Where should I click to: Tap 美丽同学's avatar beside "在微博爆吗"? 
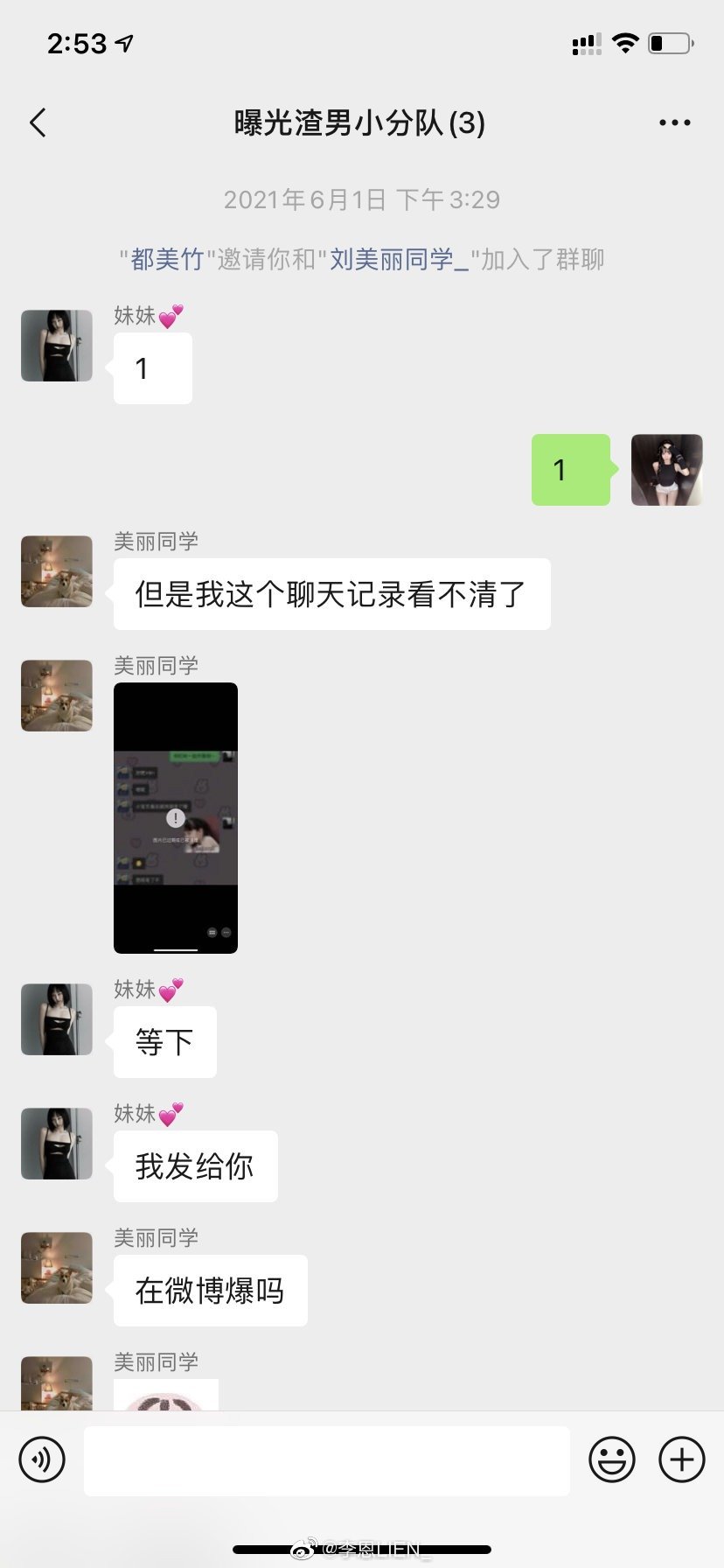(57, 1268)
